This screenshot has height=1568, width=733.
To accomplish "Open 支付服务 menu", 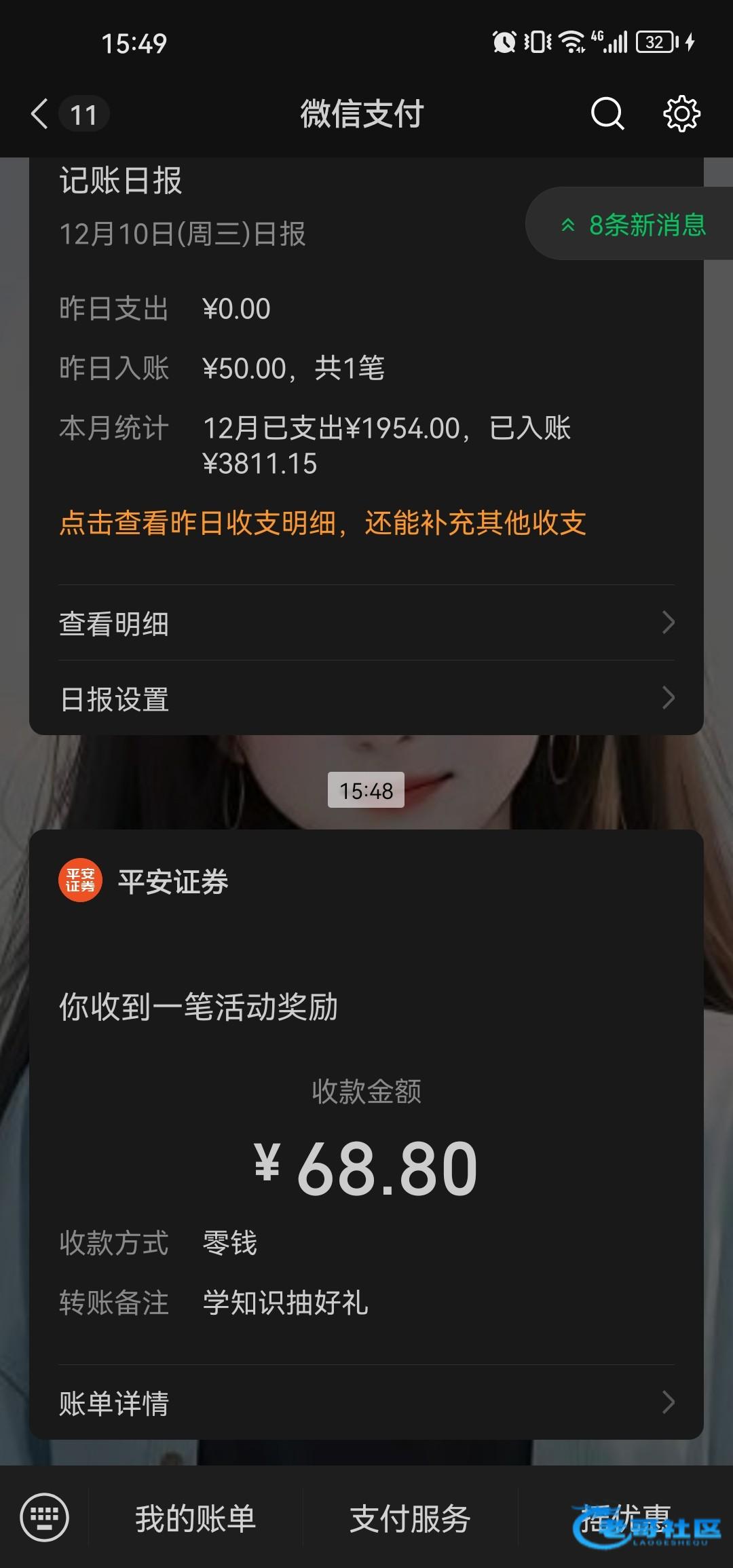I will point(410,1518).
